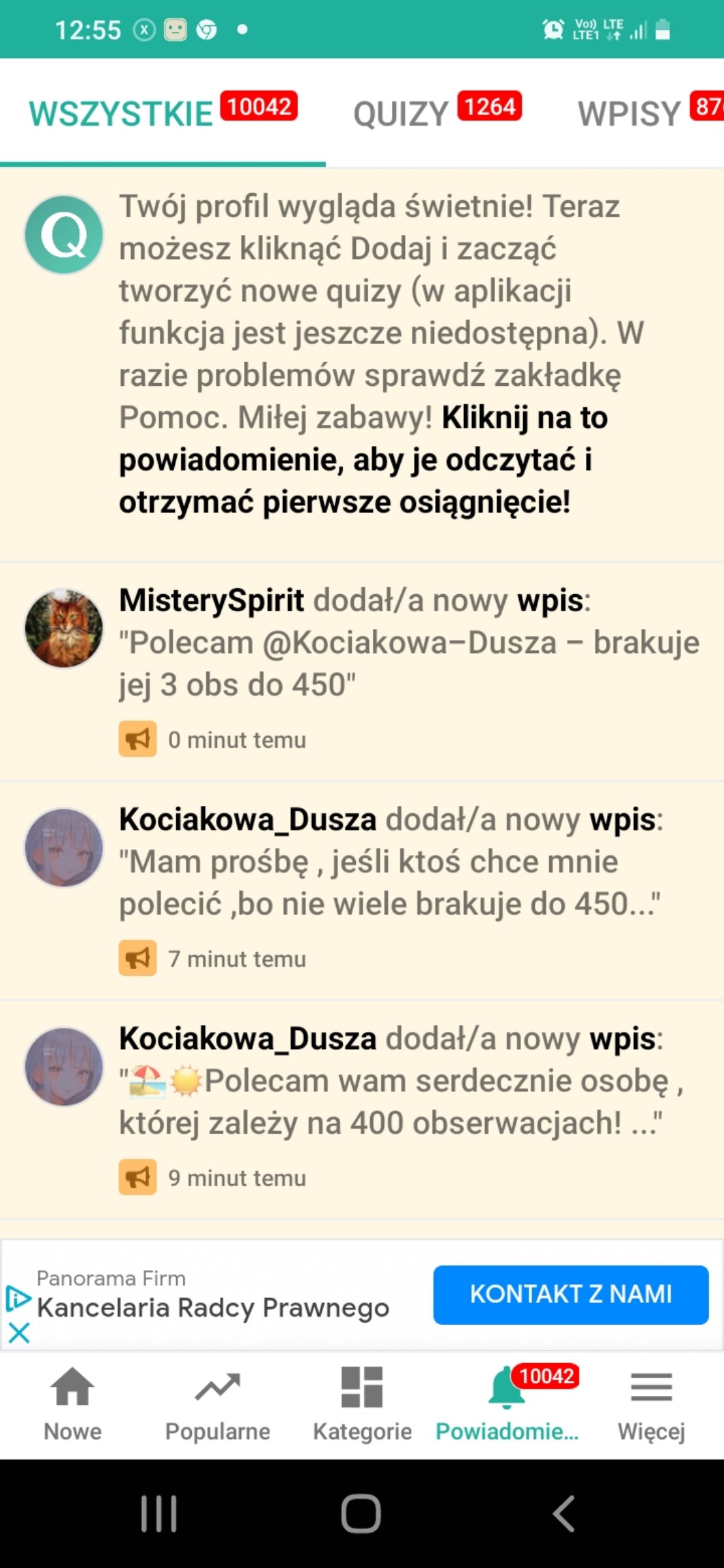This screenshot has width=724, height=1568.
Task: Tap the system back button
Action: pos(564,1513)
